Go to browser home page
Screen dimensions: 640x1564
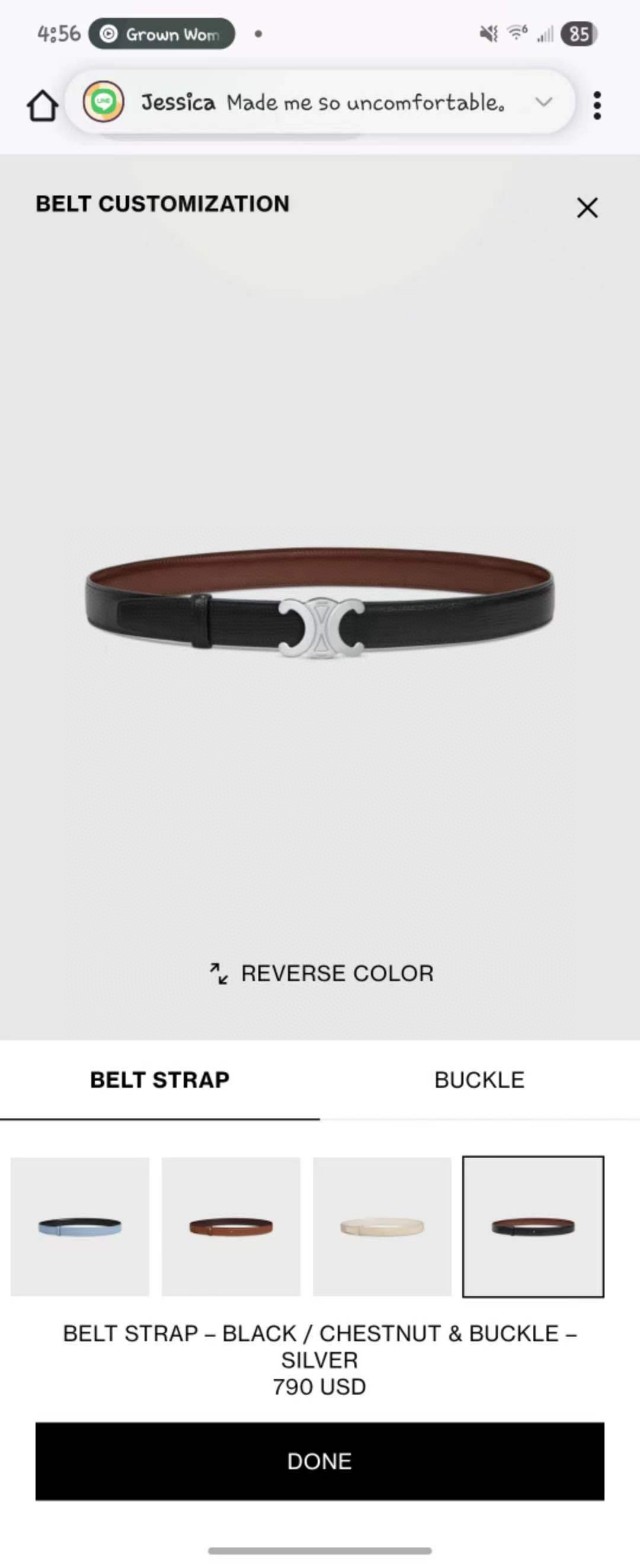point(41,104)
